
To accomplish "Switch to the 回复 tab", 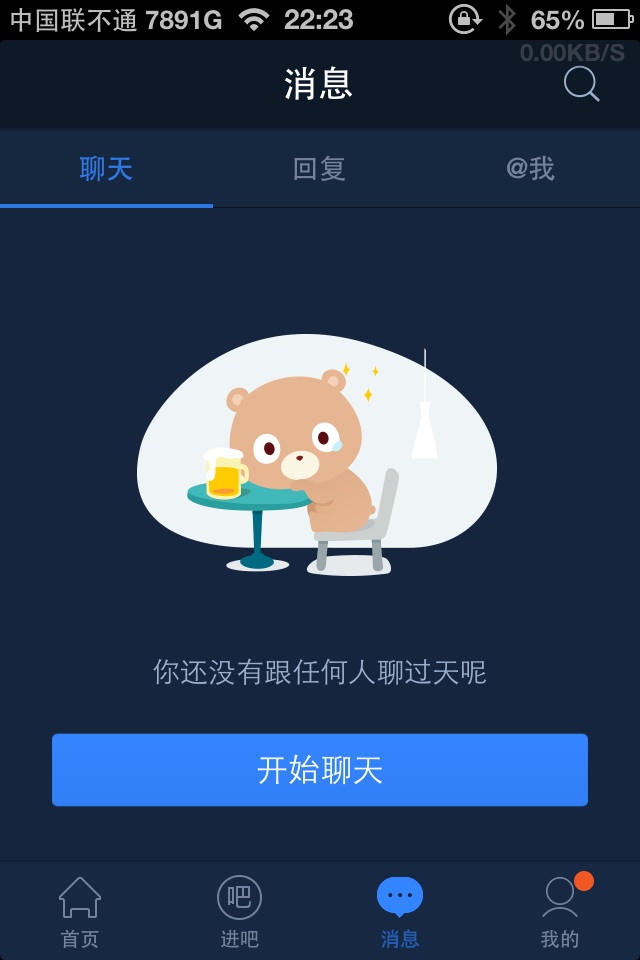I will tap(319, 169).
